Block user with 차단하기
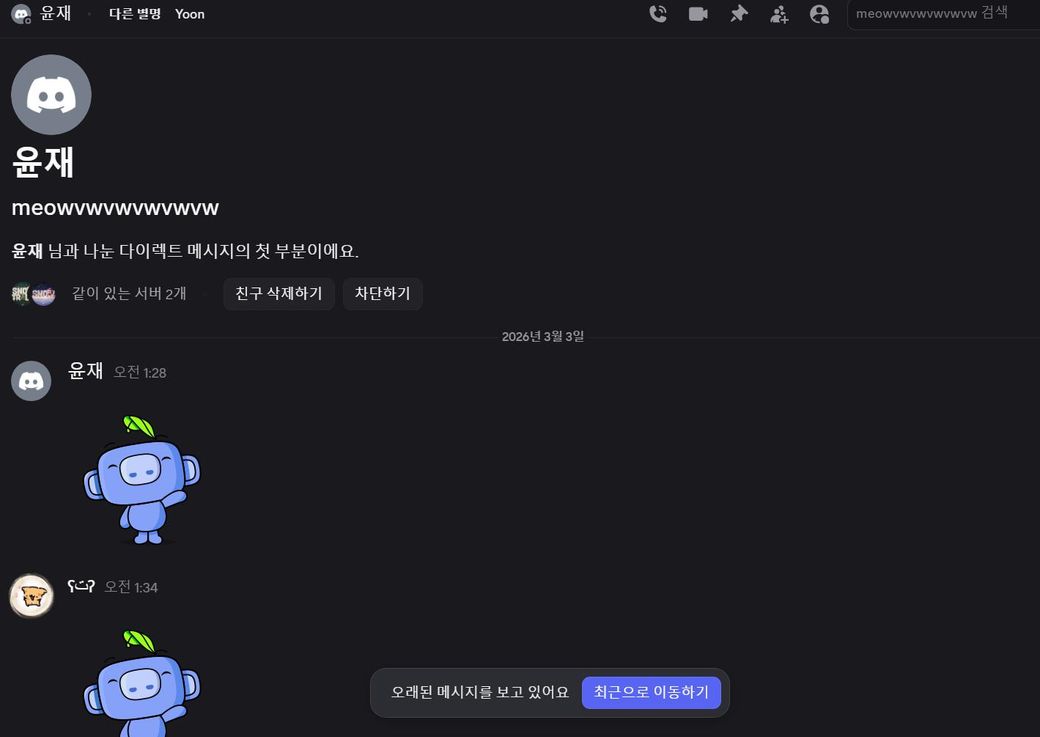Screen dimensions: 1040x737 [x=382, y=294]
